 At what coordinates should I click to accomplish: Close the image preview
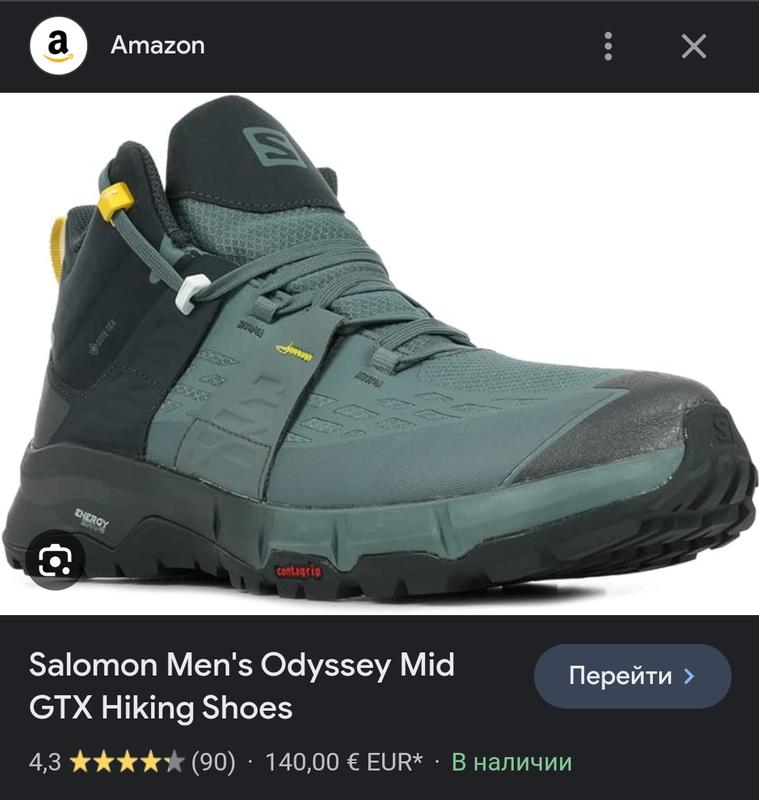click(x=694, y=46)
